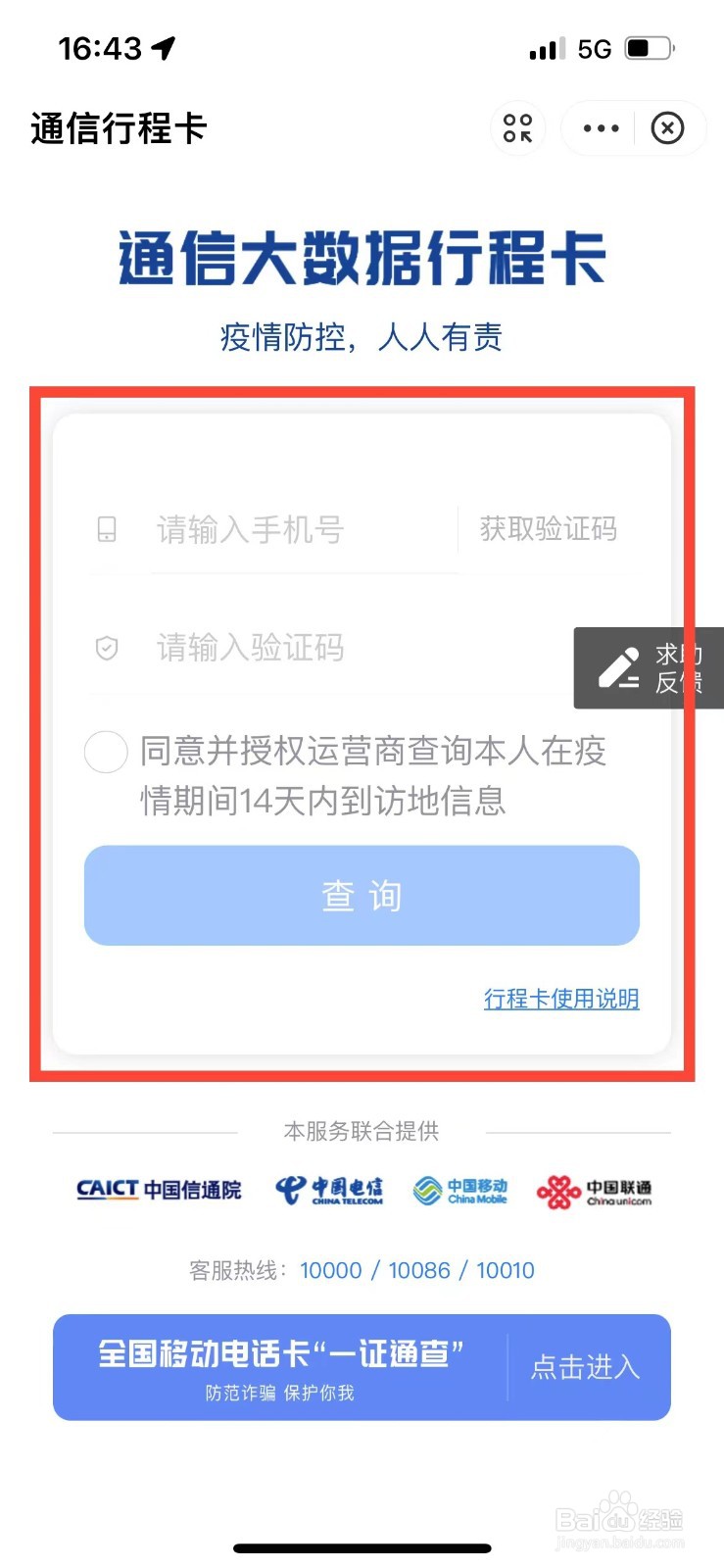Tap the 通信行程卡 title text
This screenshot has height=1568, width=724.
pos(118,128)
